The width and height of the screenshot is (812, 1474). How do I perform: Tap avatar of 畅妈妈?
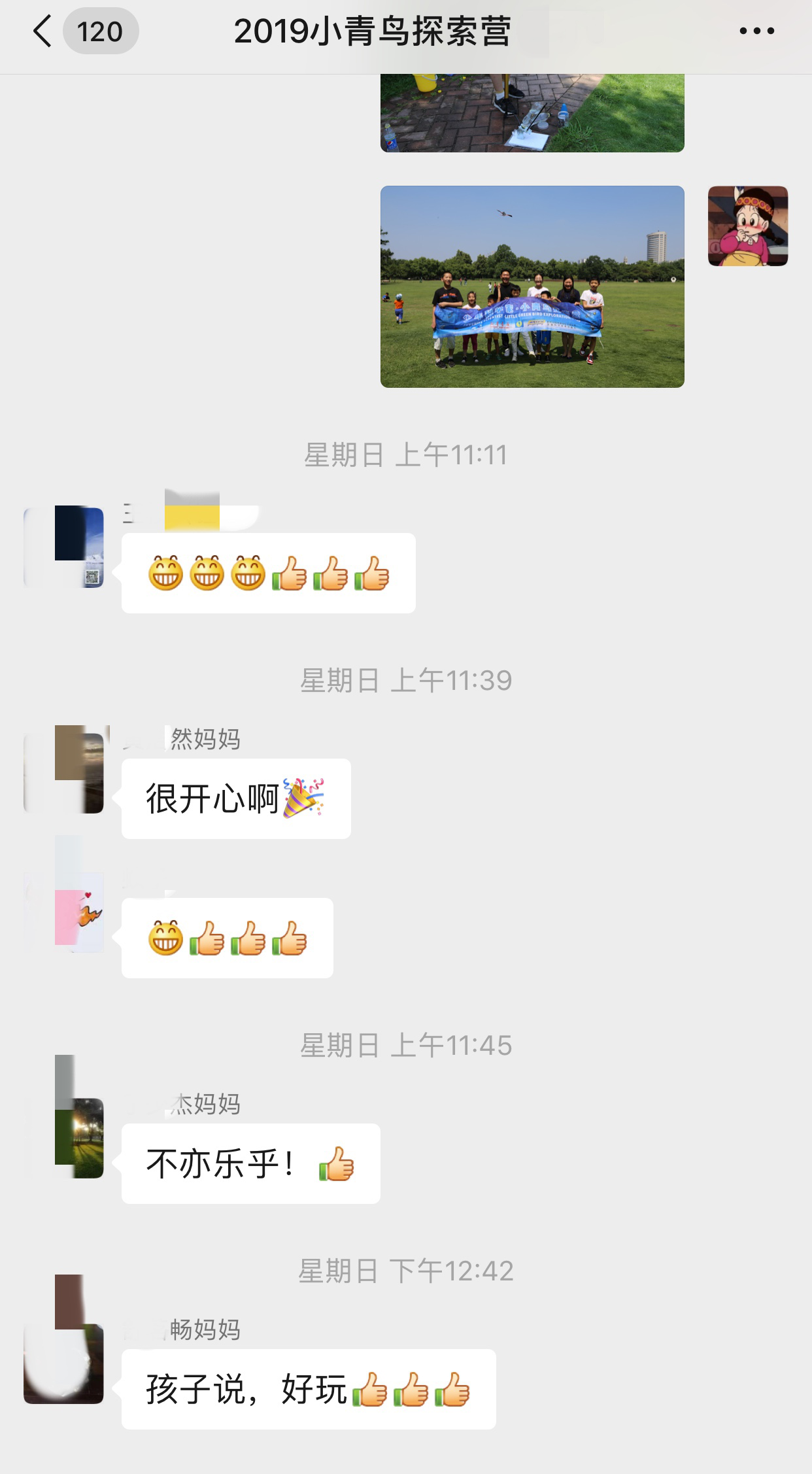63,1363
